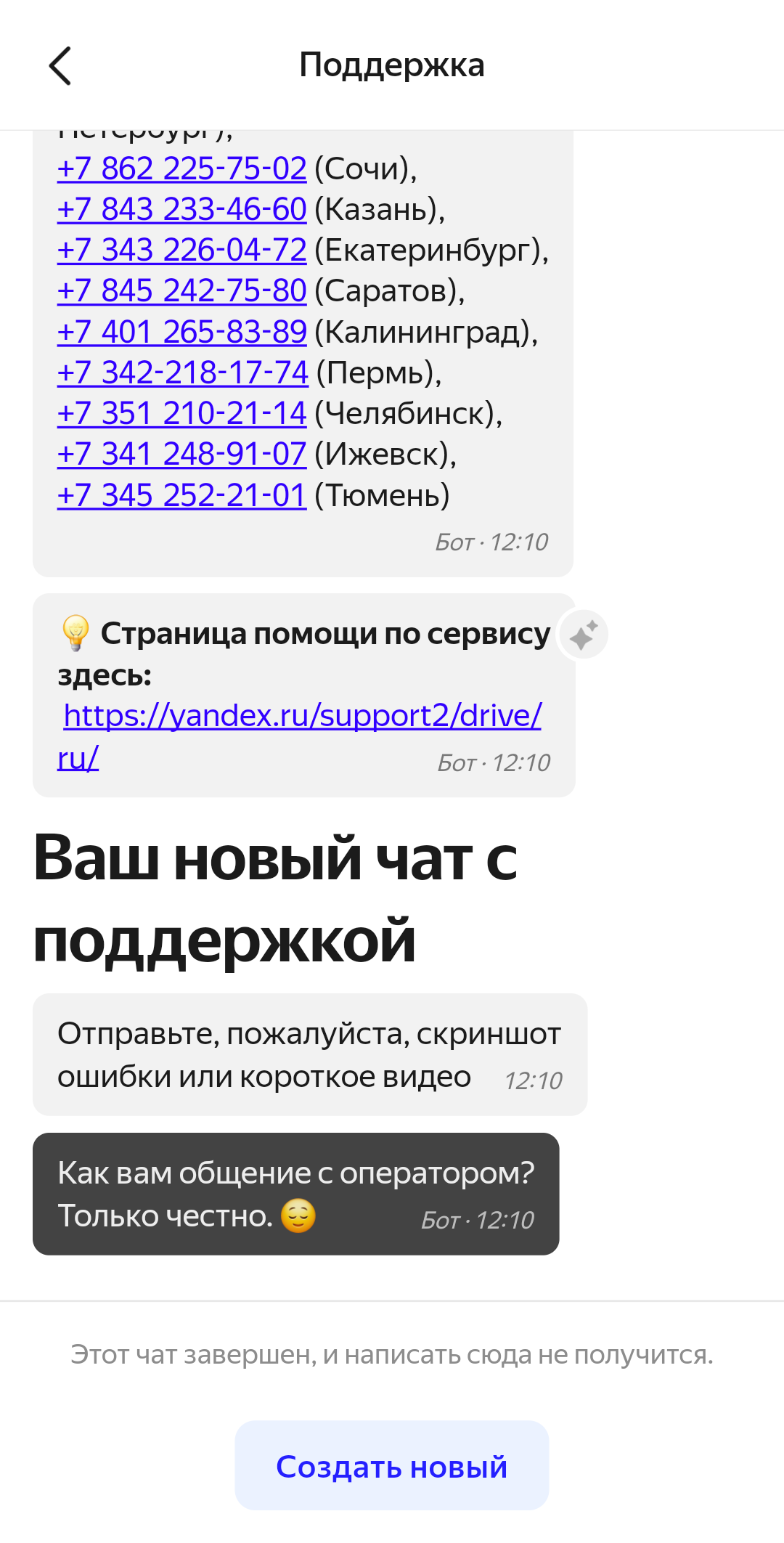The image size is (784, 1543).
Task: Tap the sparkle icon beside help message
Action: (x=584, y=635)
